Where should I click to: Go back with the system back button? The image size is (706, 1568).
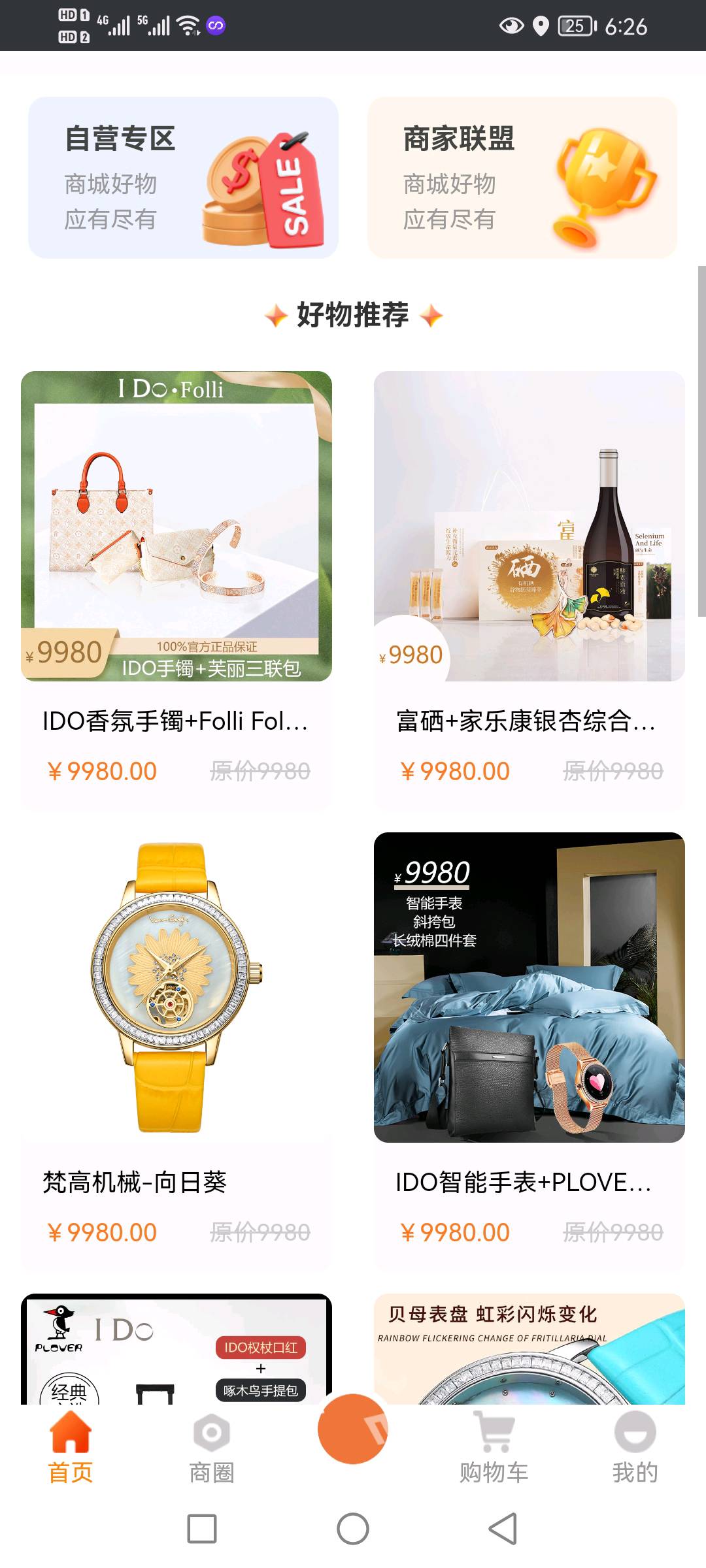click(503, 1529)
